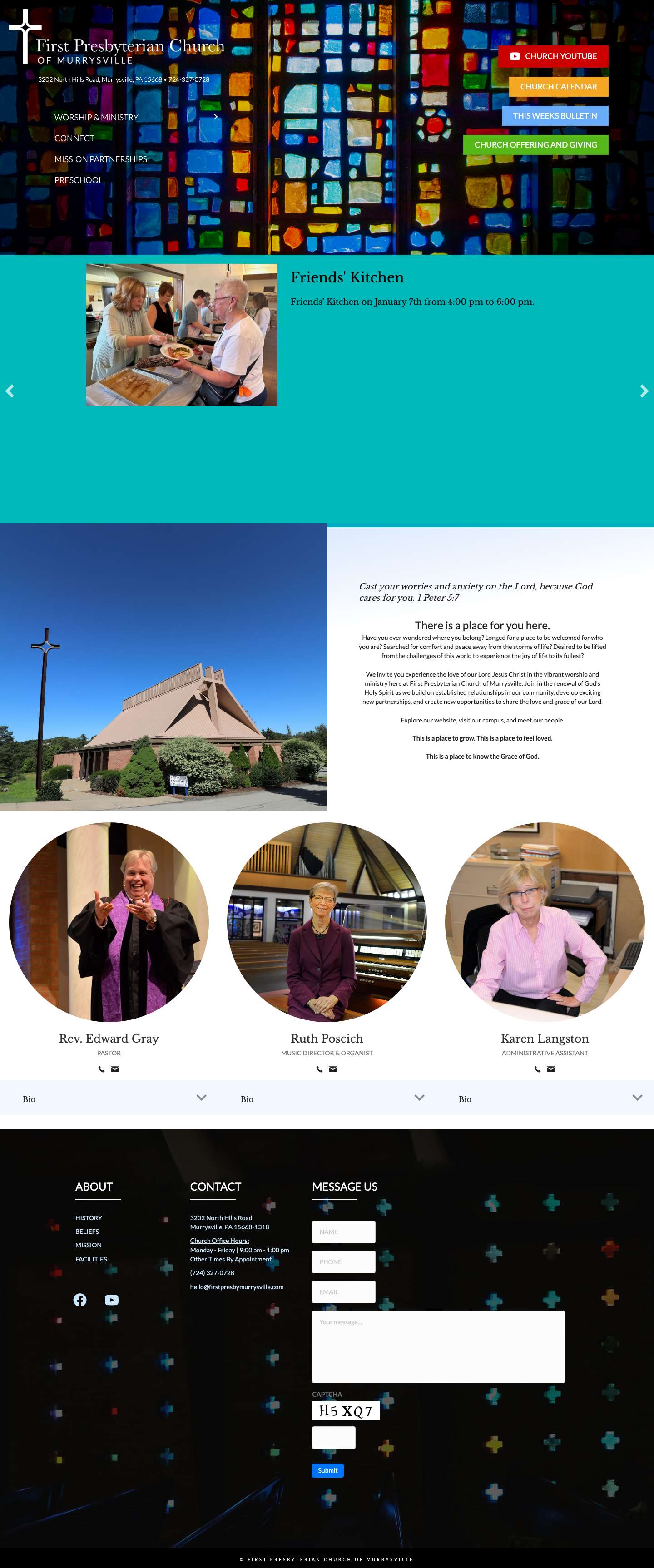This screenshot has width=654, height=1568.
Task: Select CONNECT in the navigation menu
Action: [x=74, y=138]
